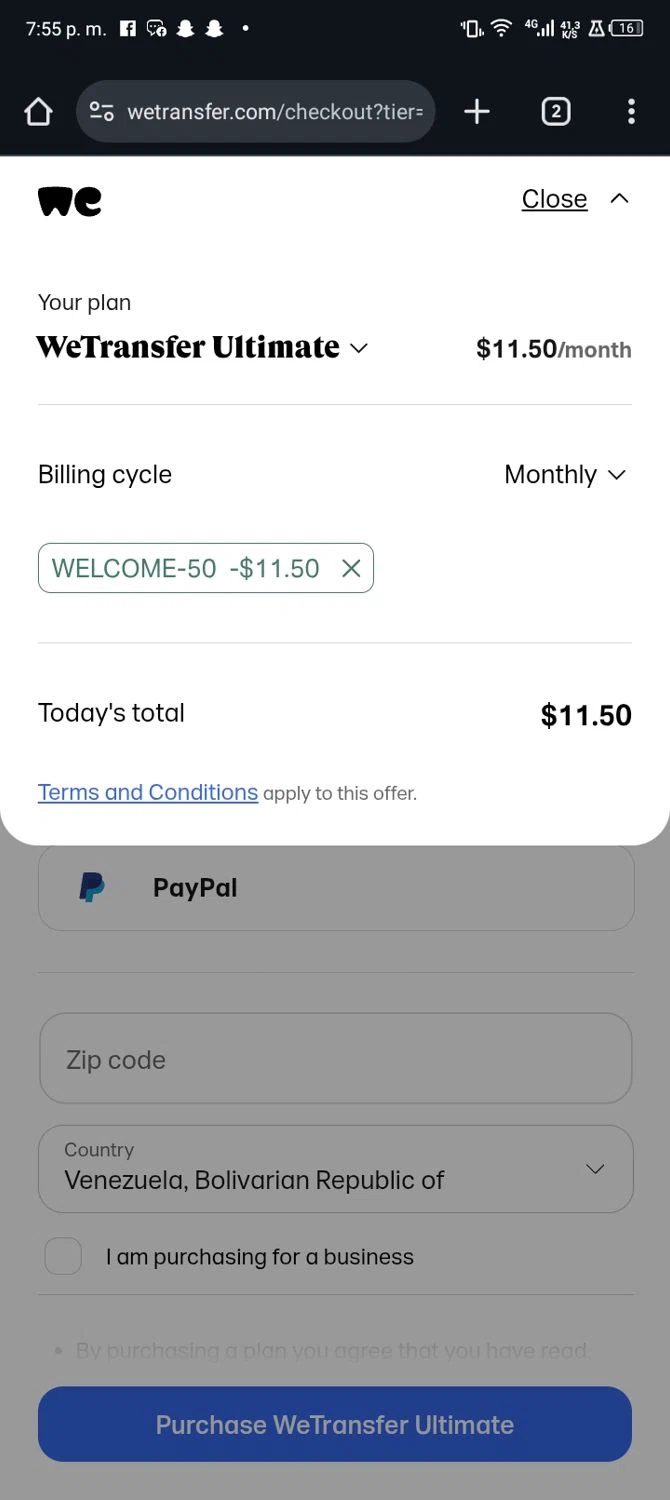Open a new browser tab
This screenshot has height=1500, width=670.
477,112
